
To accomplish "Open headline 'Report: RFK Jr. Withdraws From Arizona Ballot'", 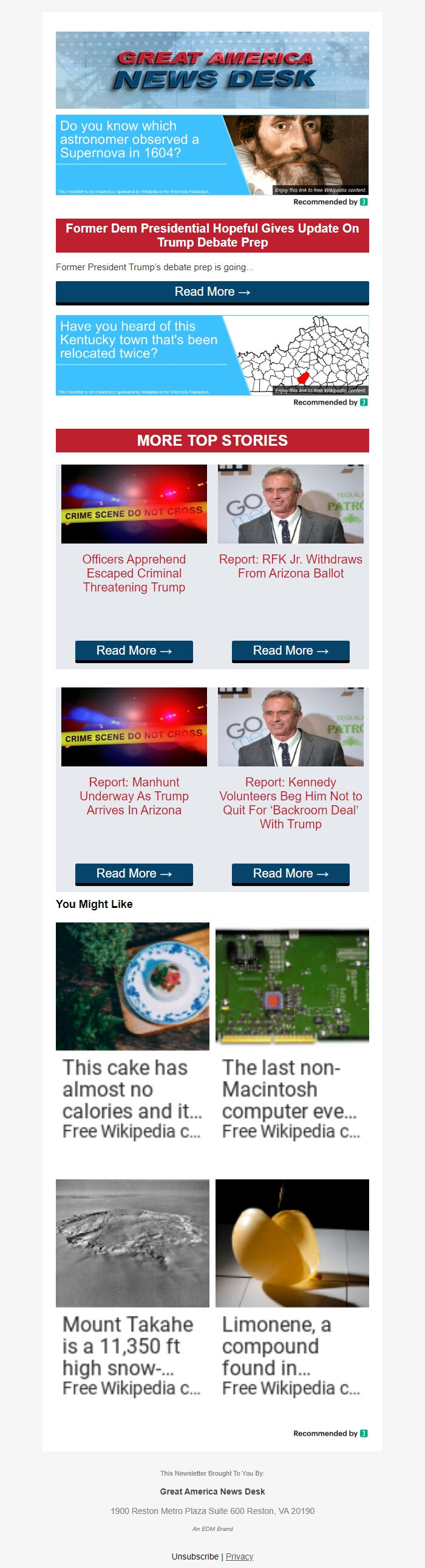I will [x=290, y=566].
